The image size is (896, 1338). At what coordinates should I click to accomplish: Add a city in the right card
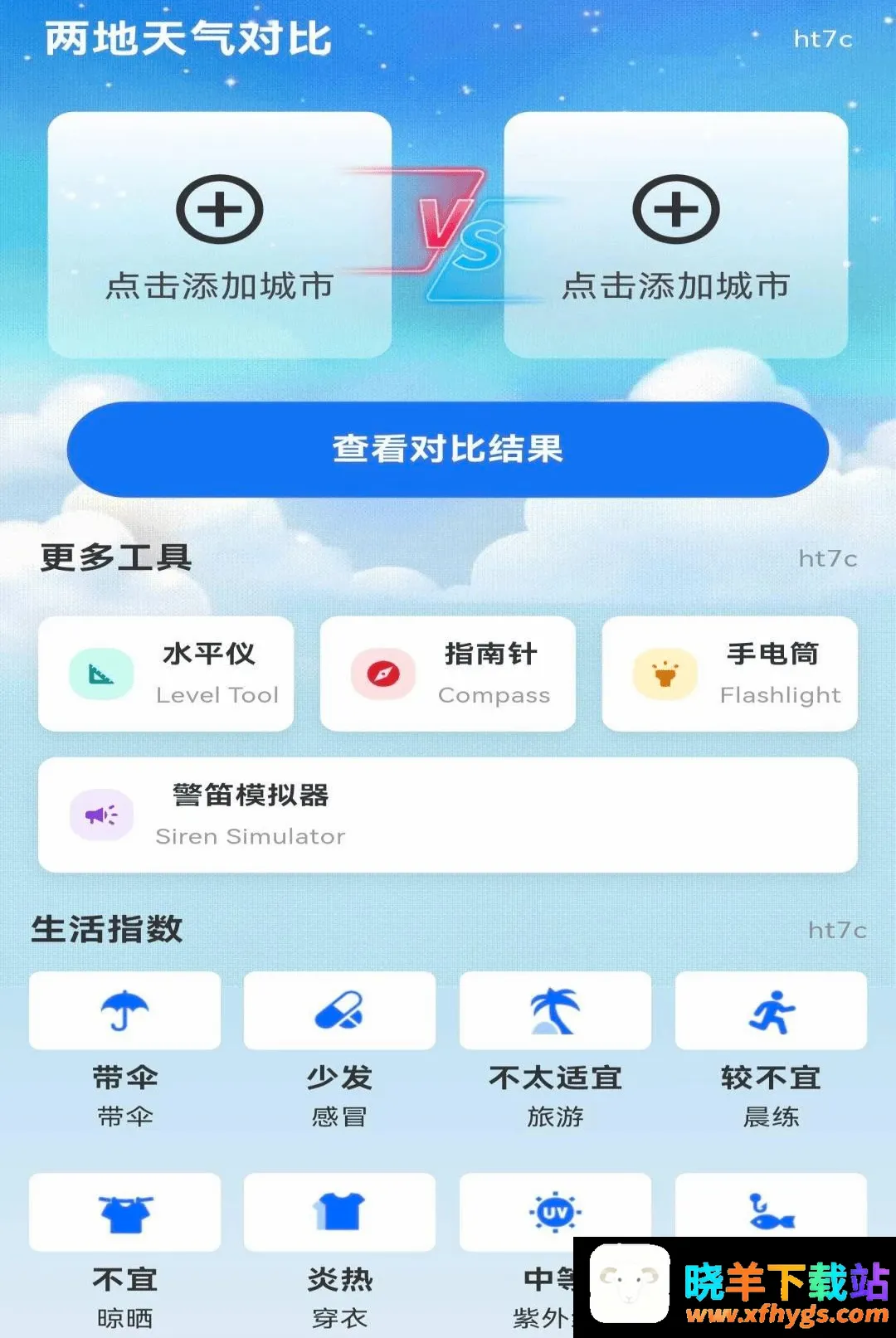pos(675,235)
